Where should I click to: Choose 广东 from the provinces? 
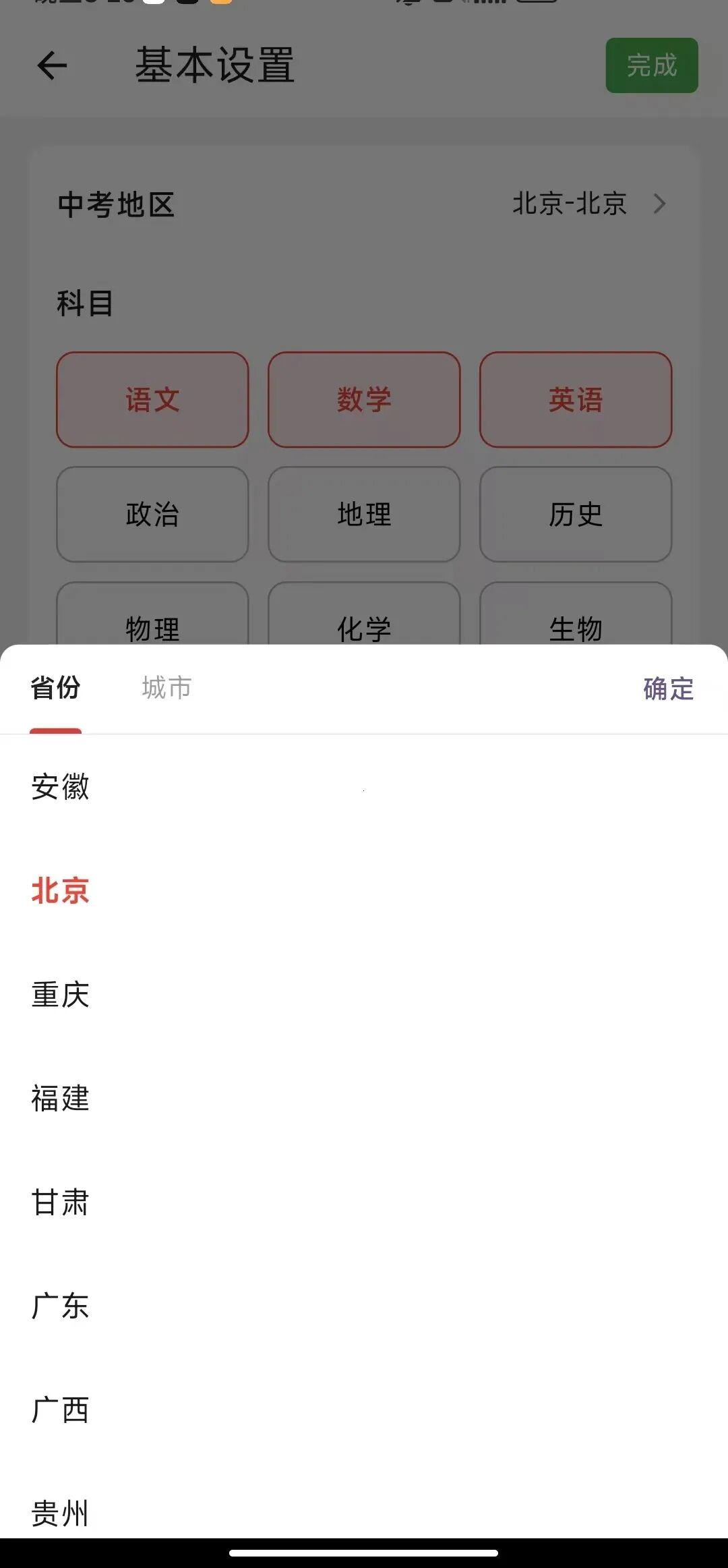pos(59,1307)
